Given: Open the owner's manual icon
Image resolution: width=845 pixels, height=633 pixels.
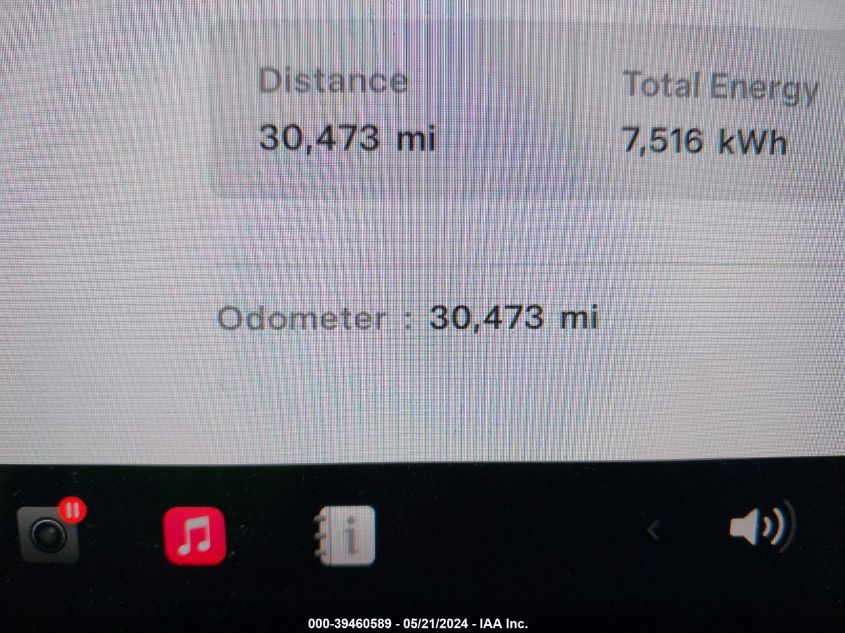Looking at the screenshot, I should [344, 535].
